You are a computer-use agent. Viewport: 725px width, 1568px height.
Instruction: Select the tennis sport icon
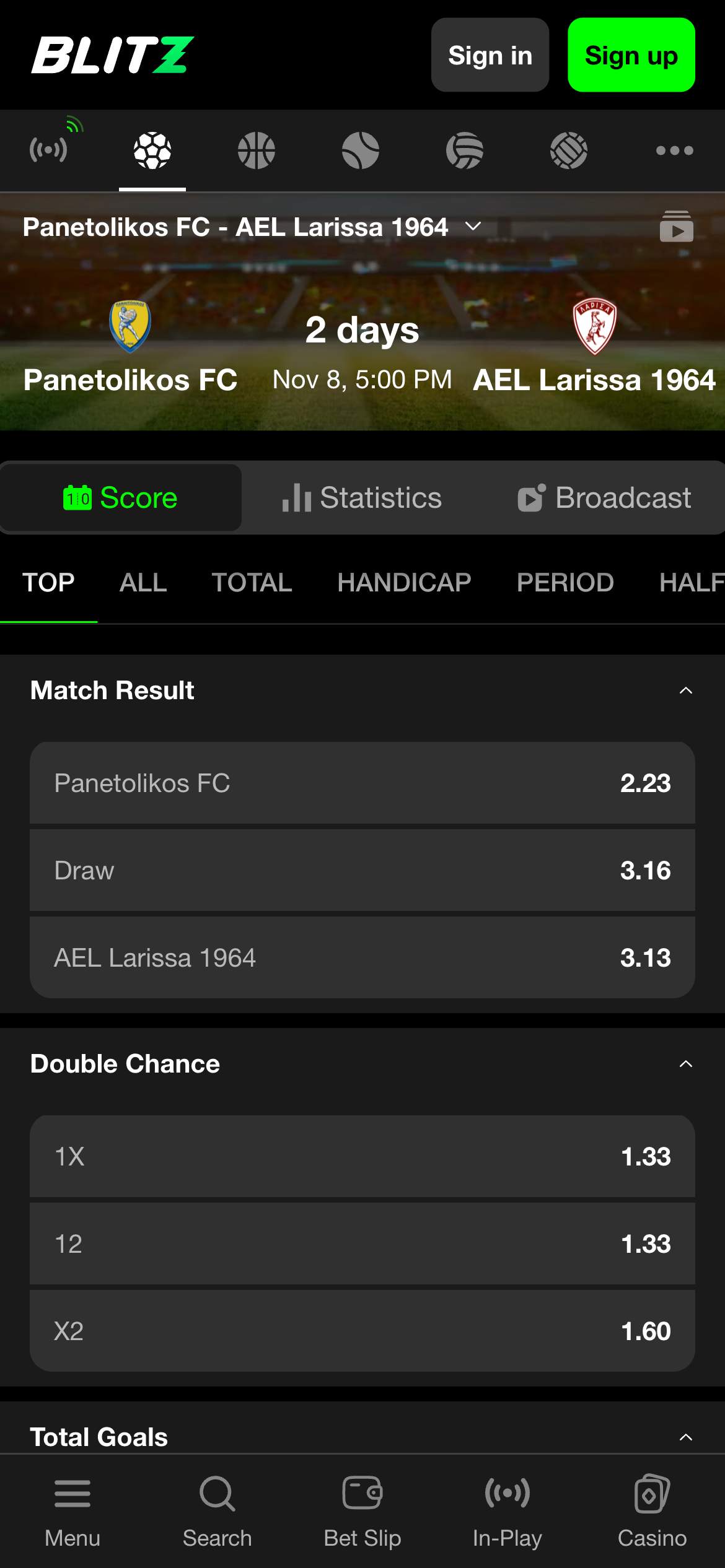pos(360,150)
